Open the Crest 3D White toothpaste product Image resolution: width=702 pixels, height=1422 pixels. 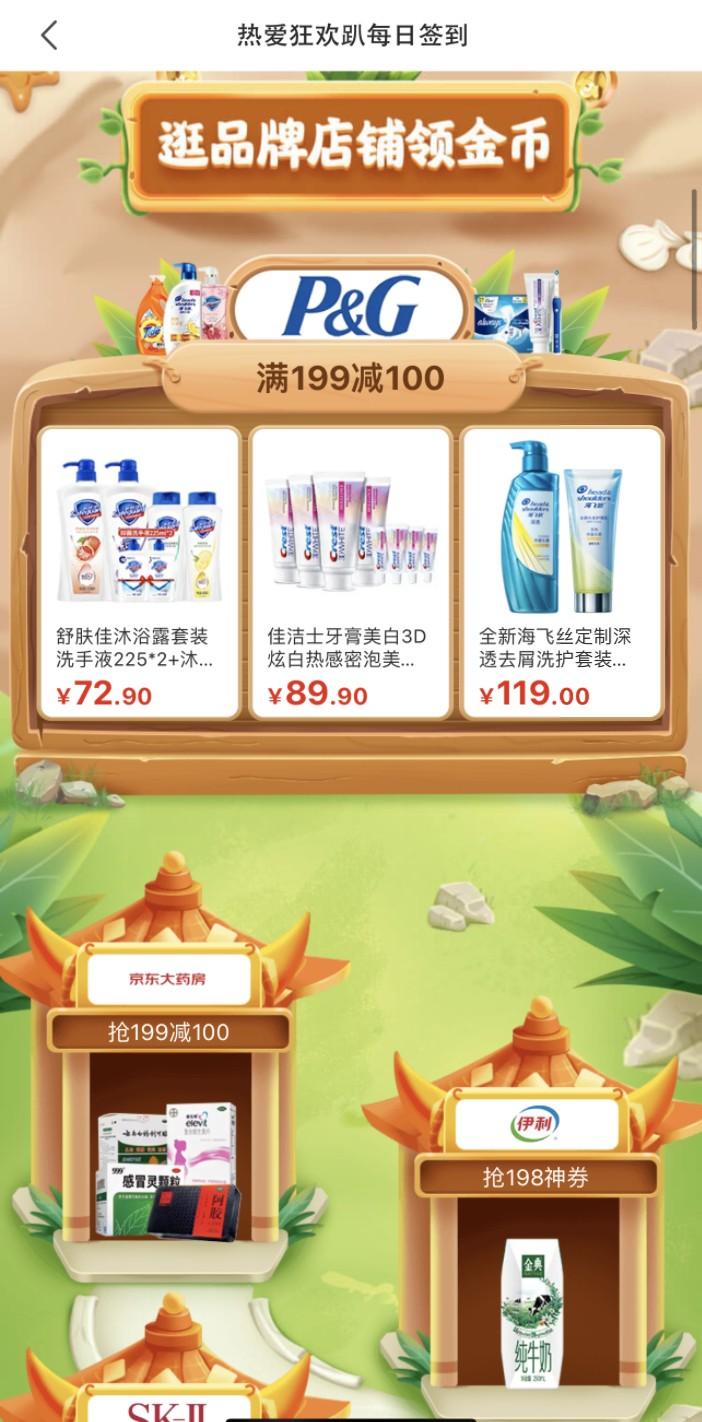coord(350,572)
